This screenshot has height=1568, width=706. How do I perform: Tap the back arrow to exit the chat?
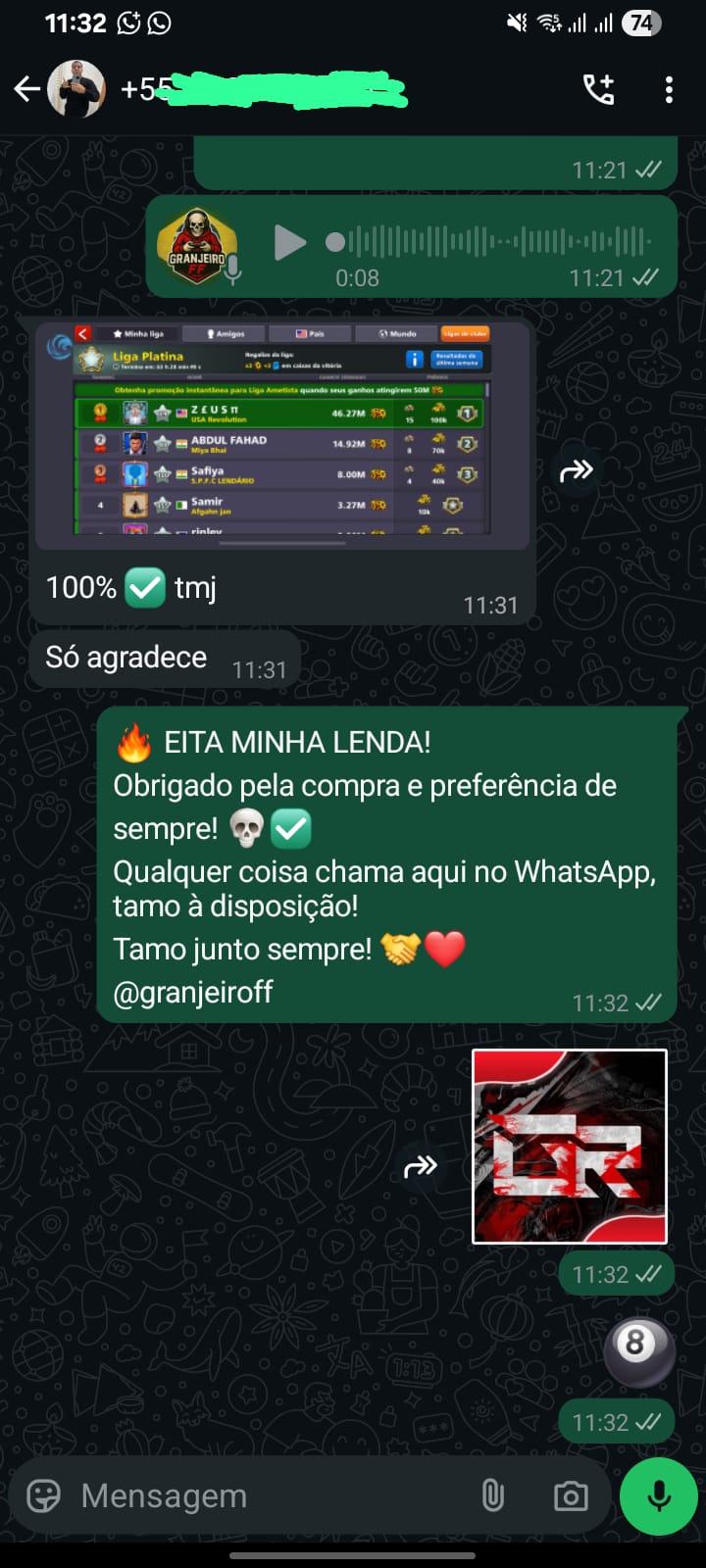(x=27, y=88)
